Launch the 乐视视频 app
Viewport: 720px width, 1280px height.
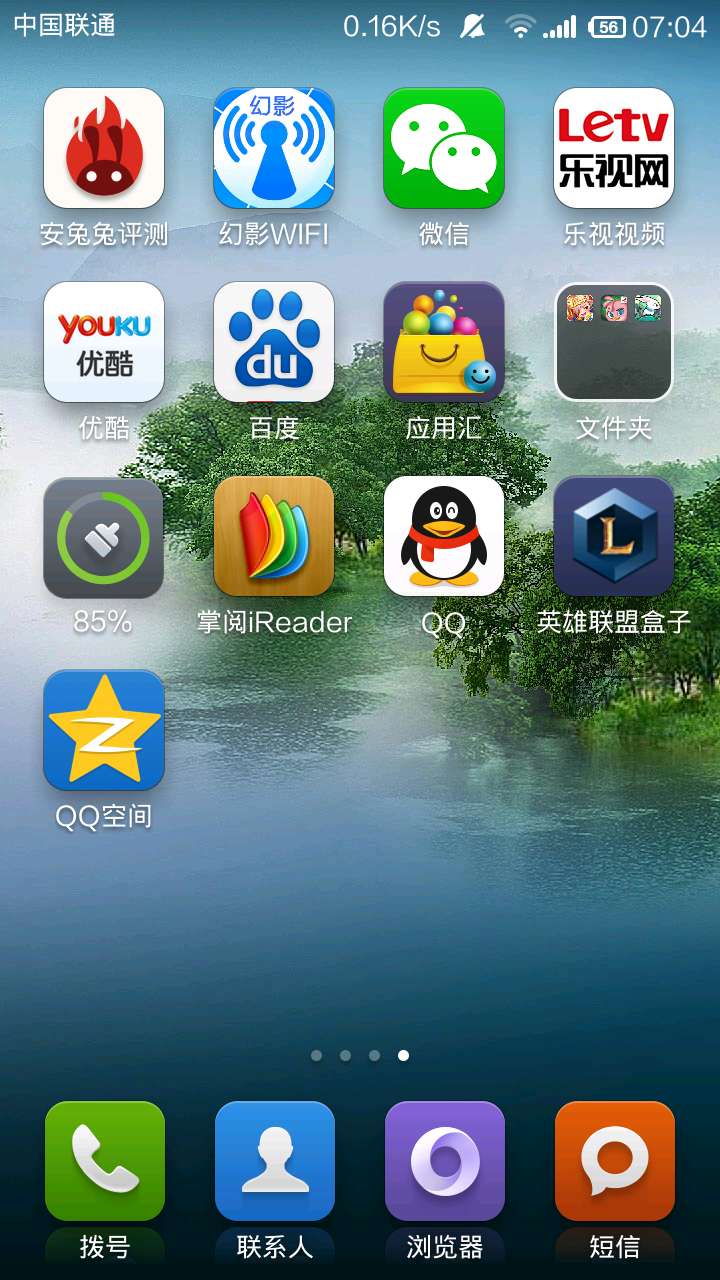[x=614, y=148]
